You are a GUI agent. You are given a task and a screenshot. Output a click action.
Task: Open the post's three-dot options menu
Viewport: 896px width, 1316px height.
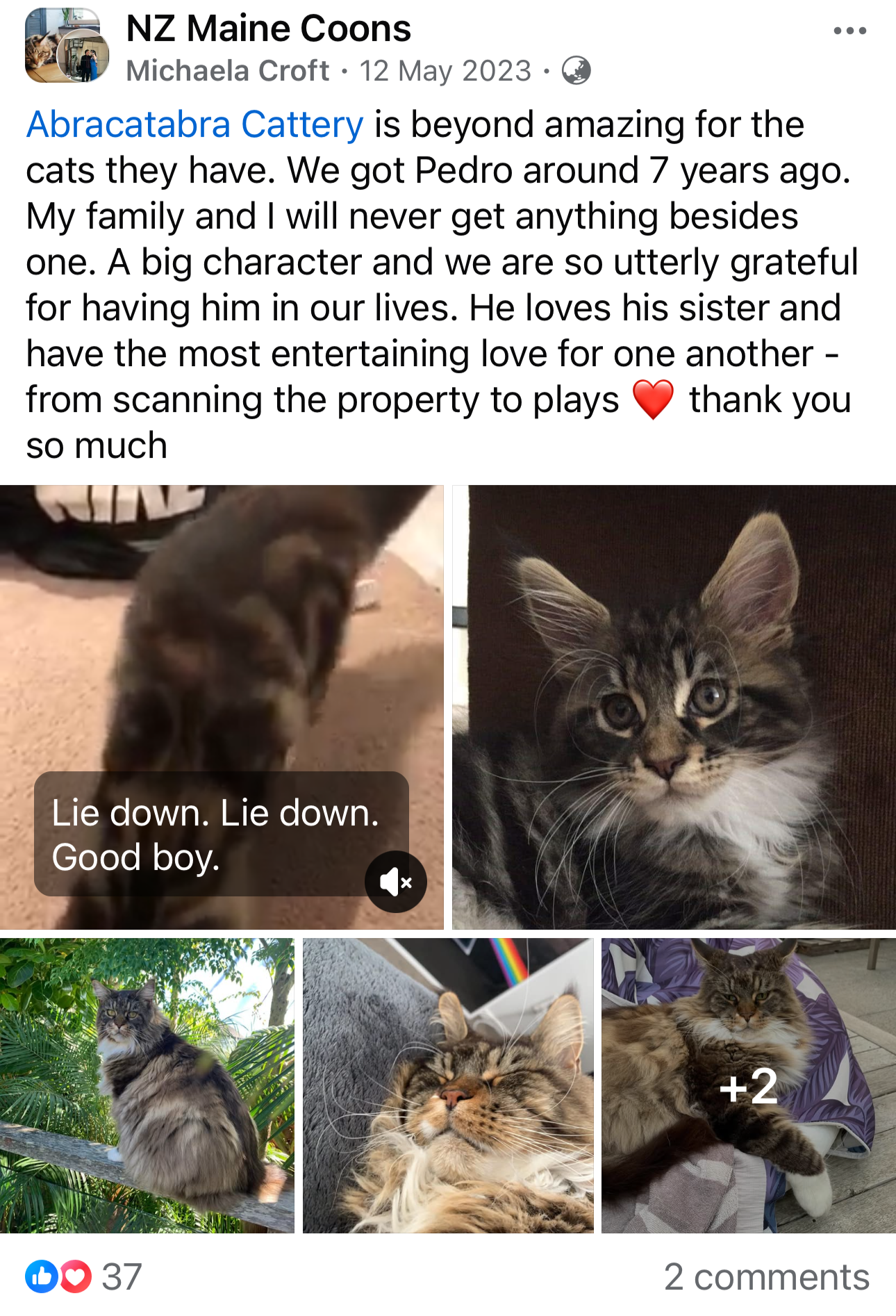849,31
